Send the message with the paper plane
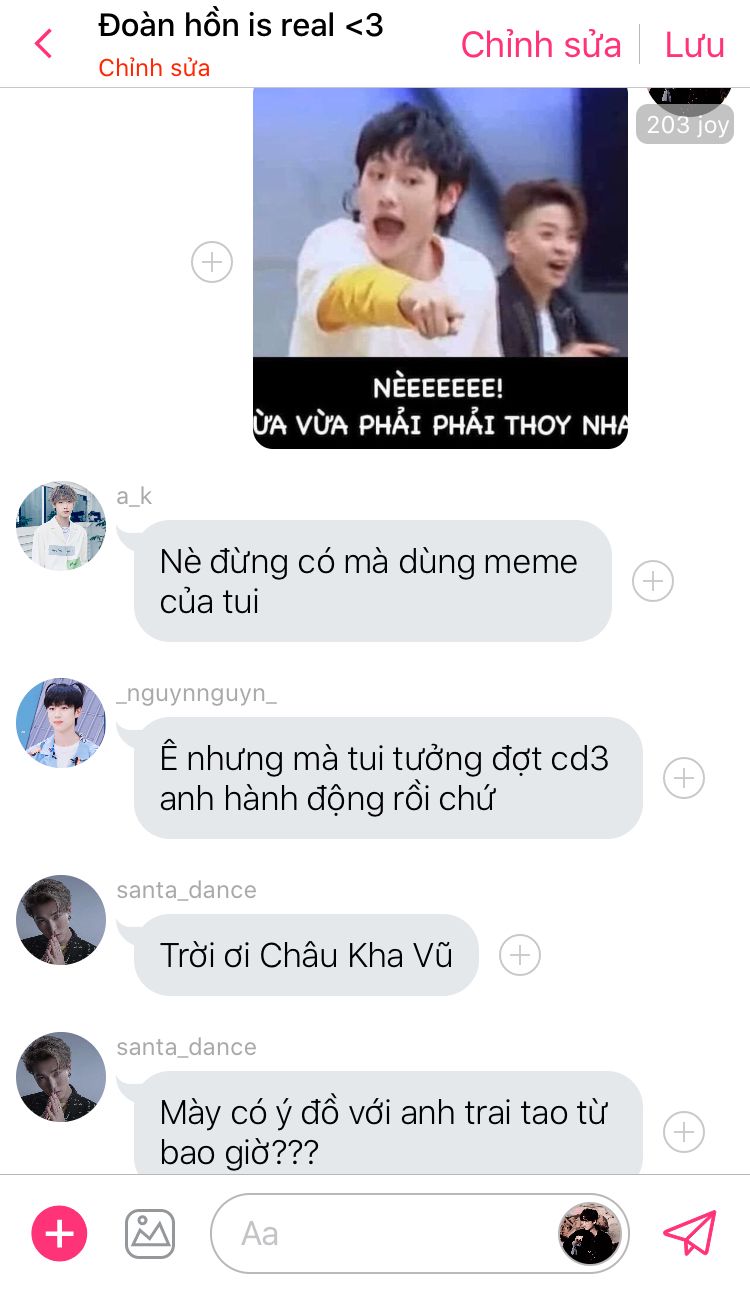750x1294 pixels. [690, 1234]
